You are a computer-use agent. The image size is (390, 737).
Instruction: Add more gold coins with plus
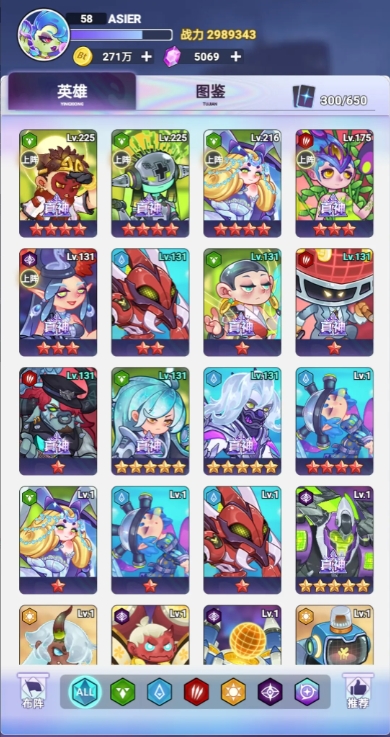pyautogui.click(x=147, y=57)
